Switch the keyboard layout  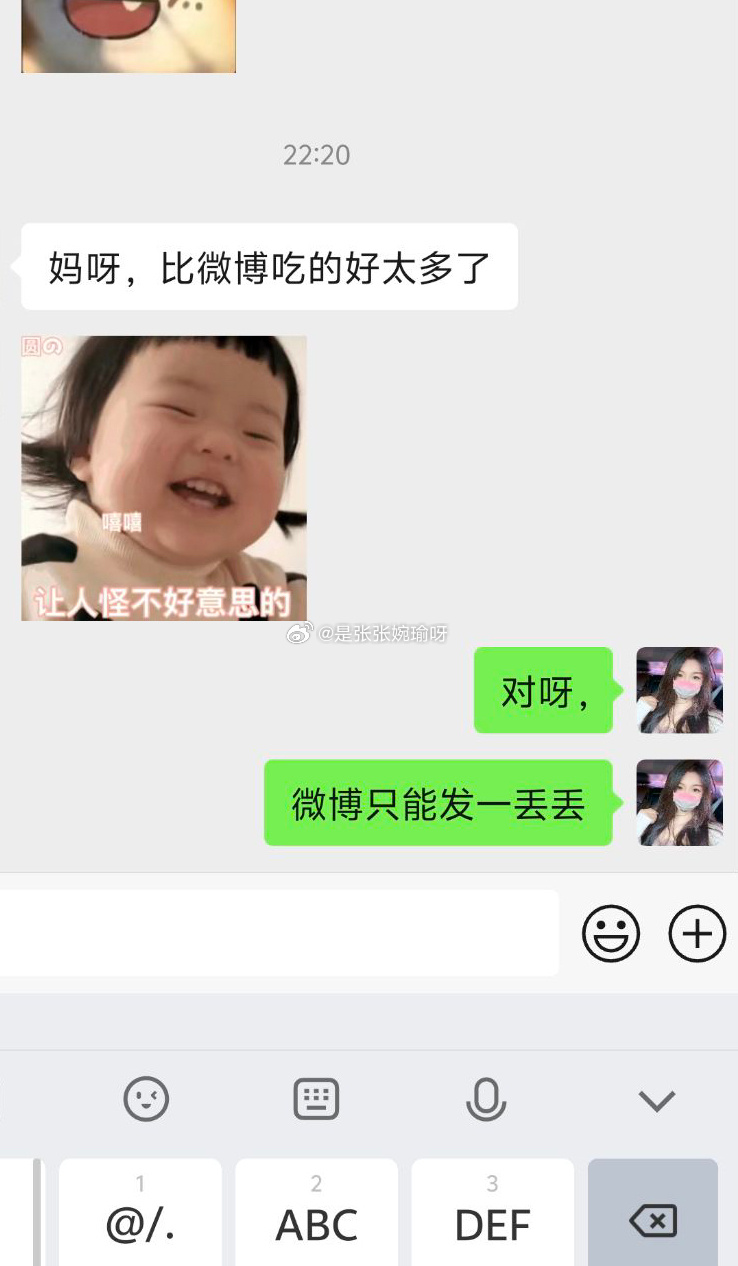(316, 1100)
